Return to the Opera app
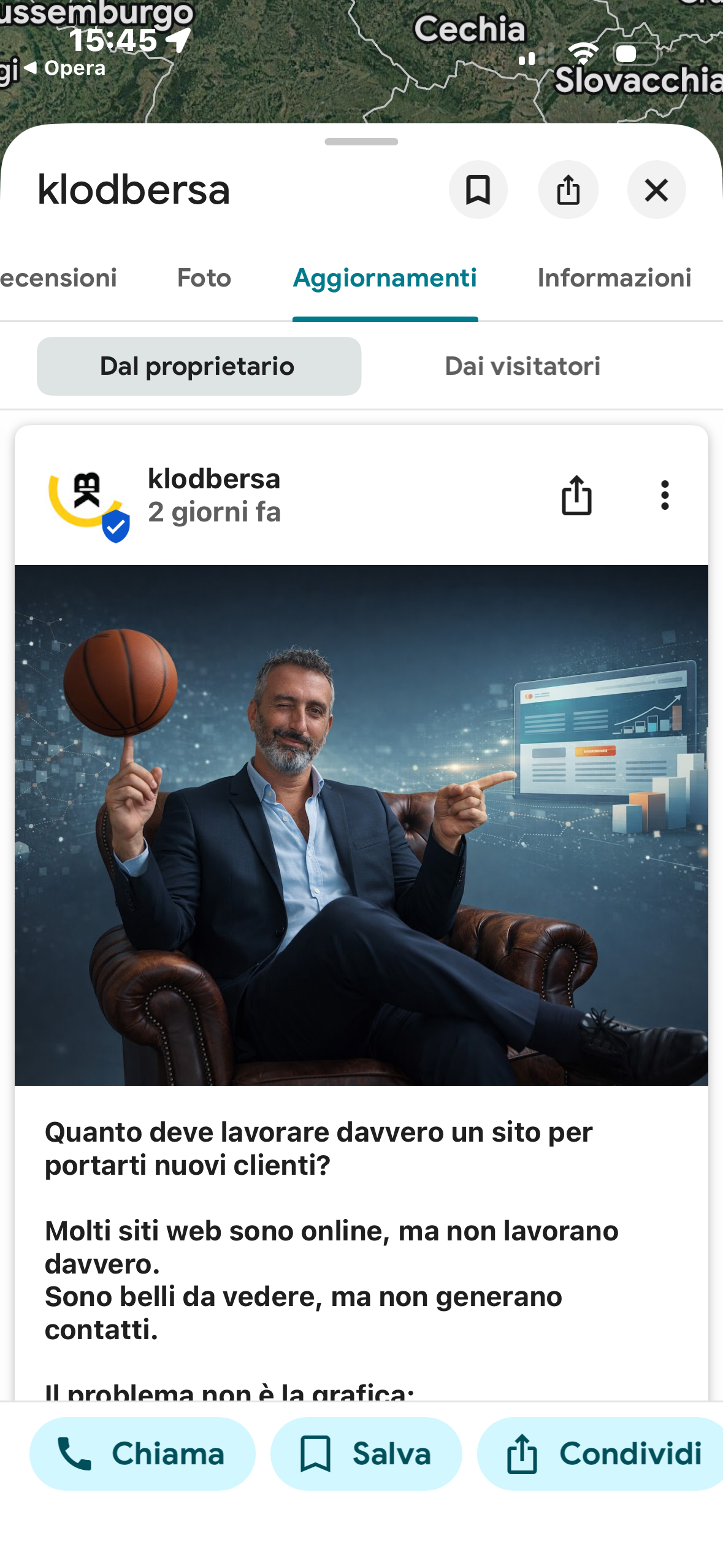Screen dimensions: 723x1568 click(x=66, y=68)
